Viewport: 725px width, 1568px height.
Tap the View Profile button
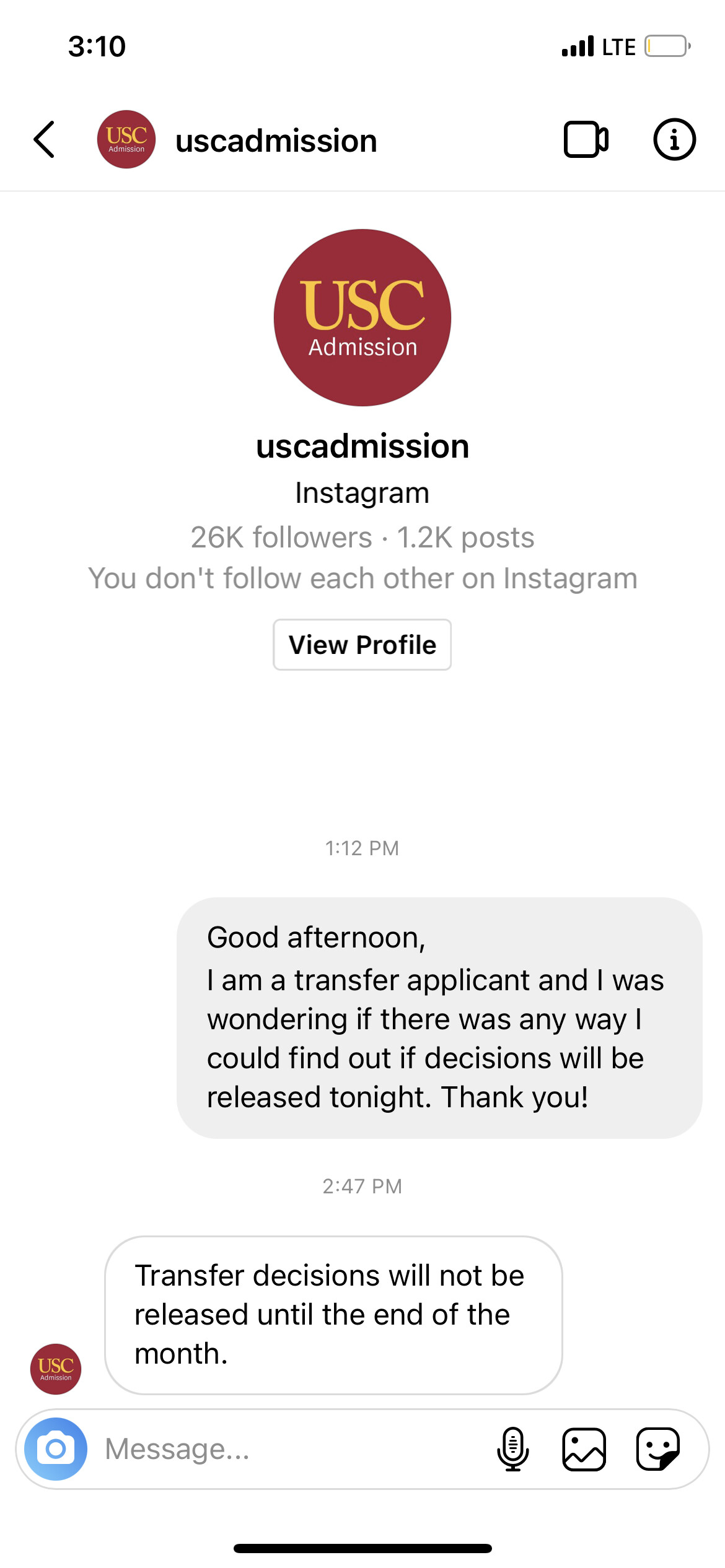click(x=362, y=645)
